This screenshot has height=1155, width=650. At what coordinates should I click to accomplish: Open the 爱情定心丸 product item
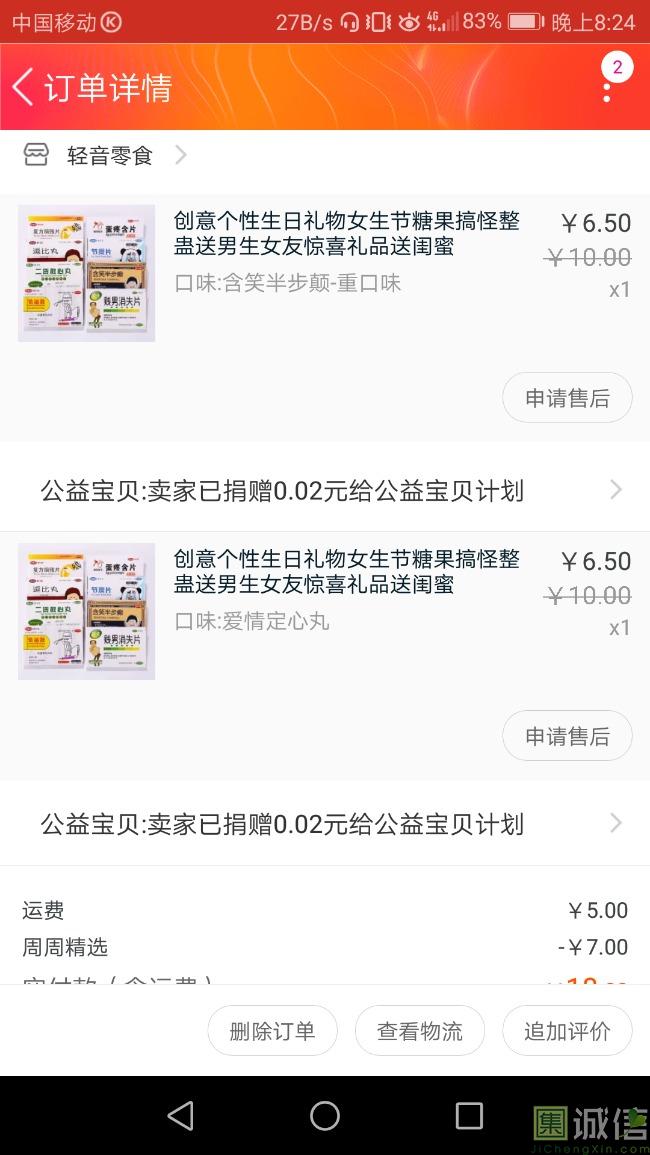click(346, 572)
